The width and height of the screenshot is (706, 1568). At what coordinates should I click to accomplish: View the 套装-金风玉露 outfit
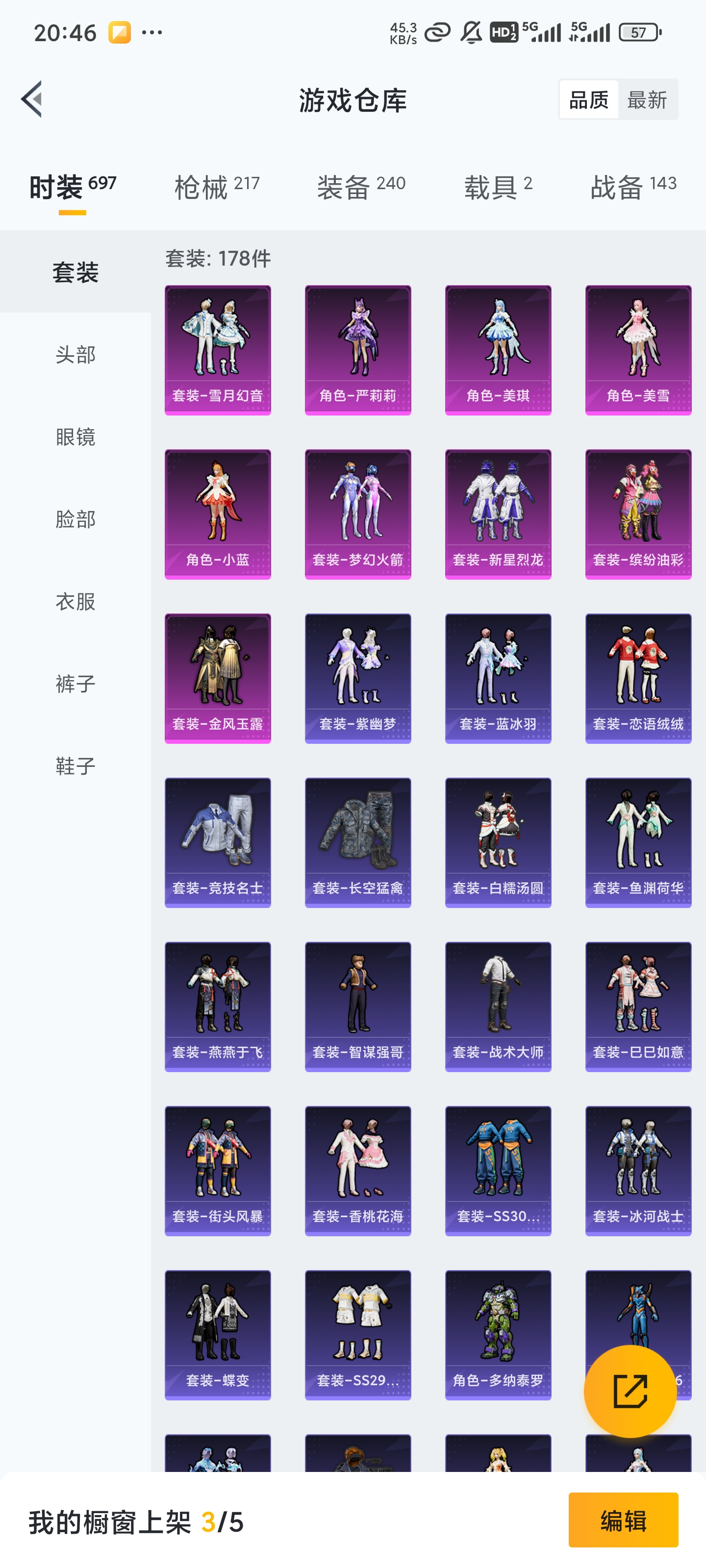218,678
